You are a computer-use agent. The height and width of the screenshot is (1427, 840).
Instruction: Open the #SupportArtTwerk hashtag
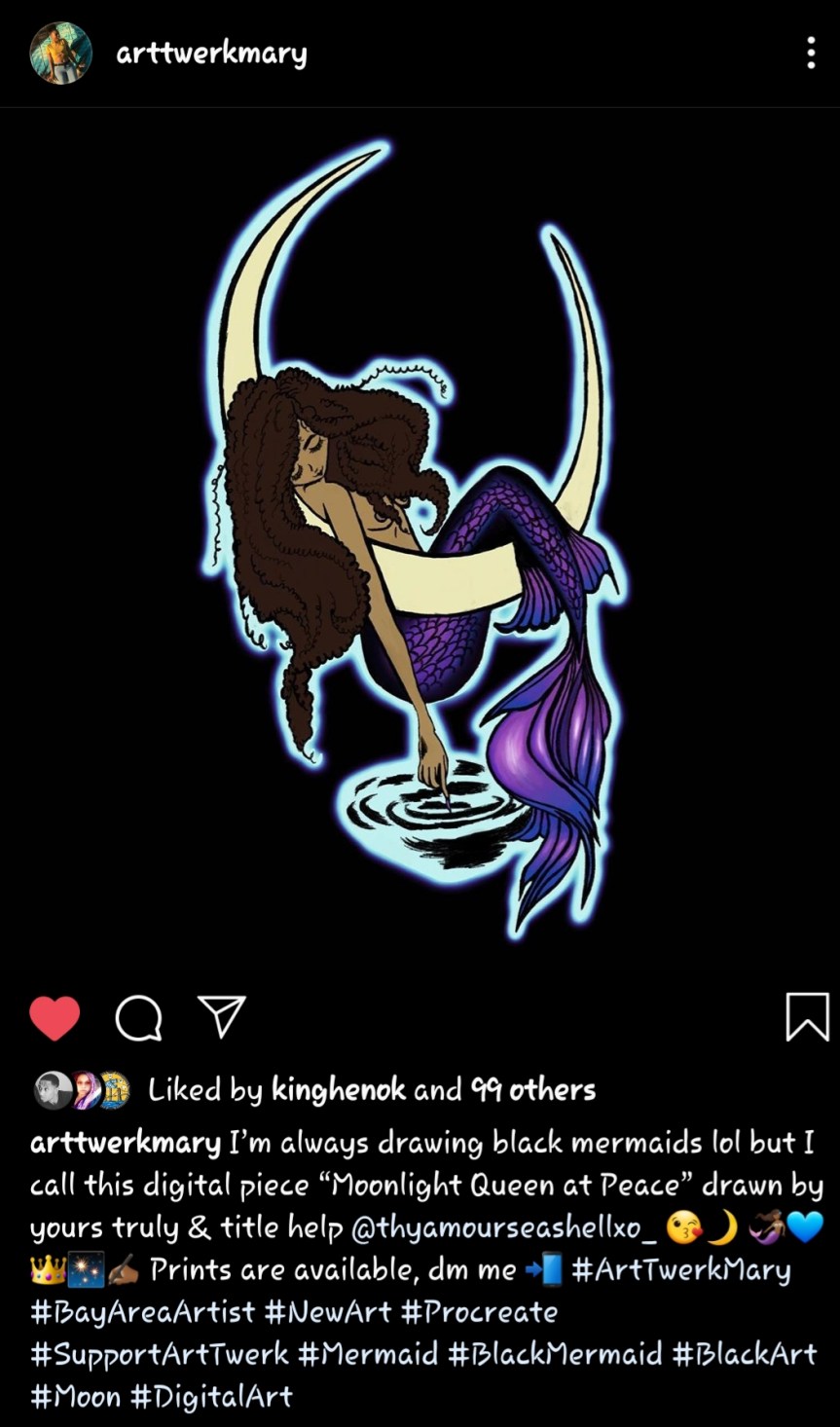(x=160, y=1353)
